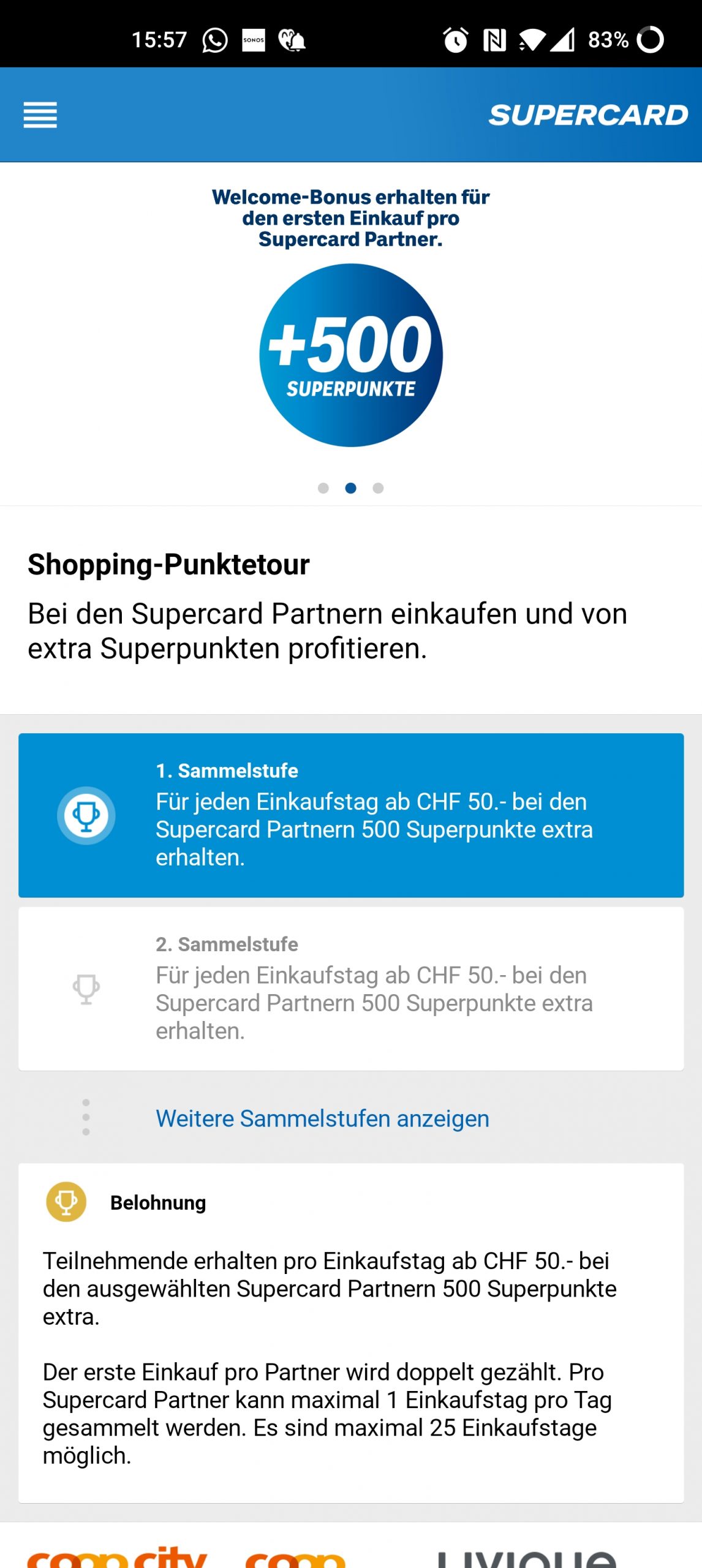Select the 2. Sammelstufe card

tap(351, 989)
